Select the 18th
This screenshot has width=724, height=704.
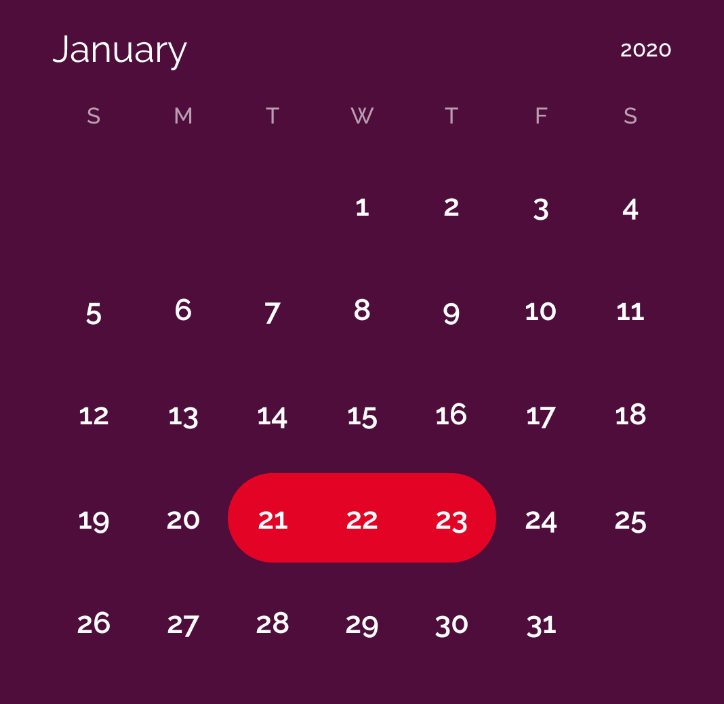(x=630, y=415)
